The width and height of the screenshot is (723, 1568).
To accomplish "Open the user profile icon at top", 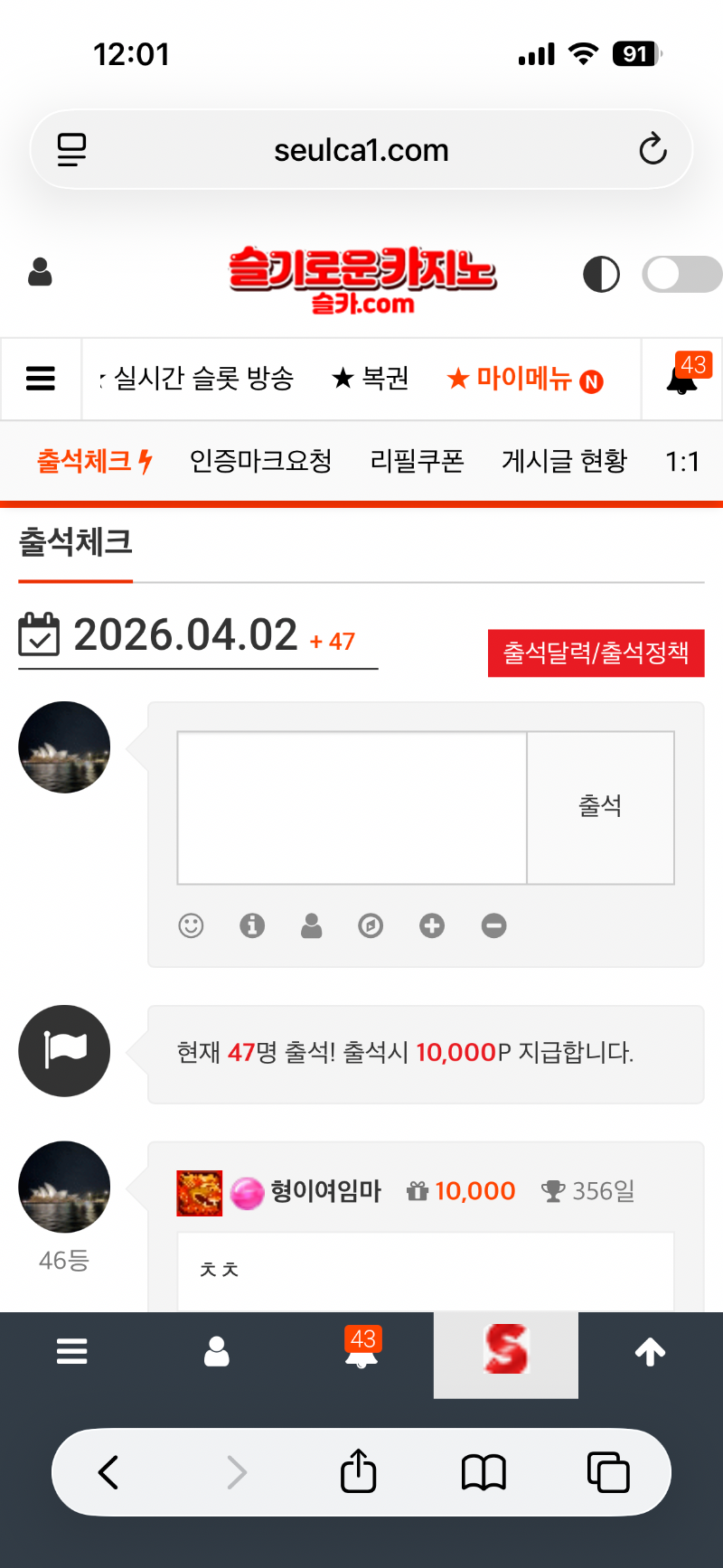I will click(x=40, y=272).
